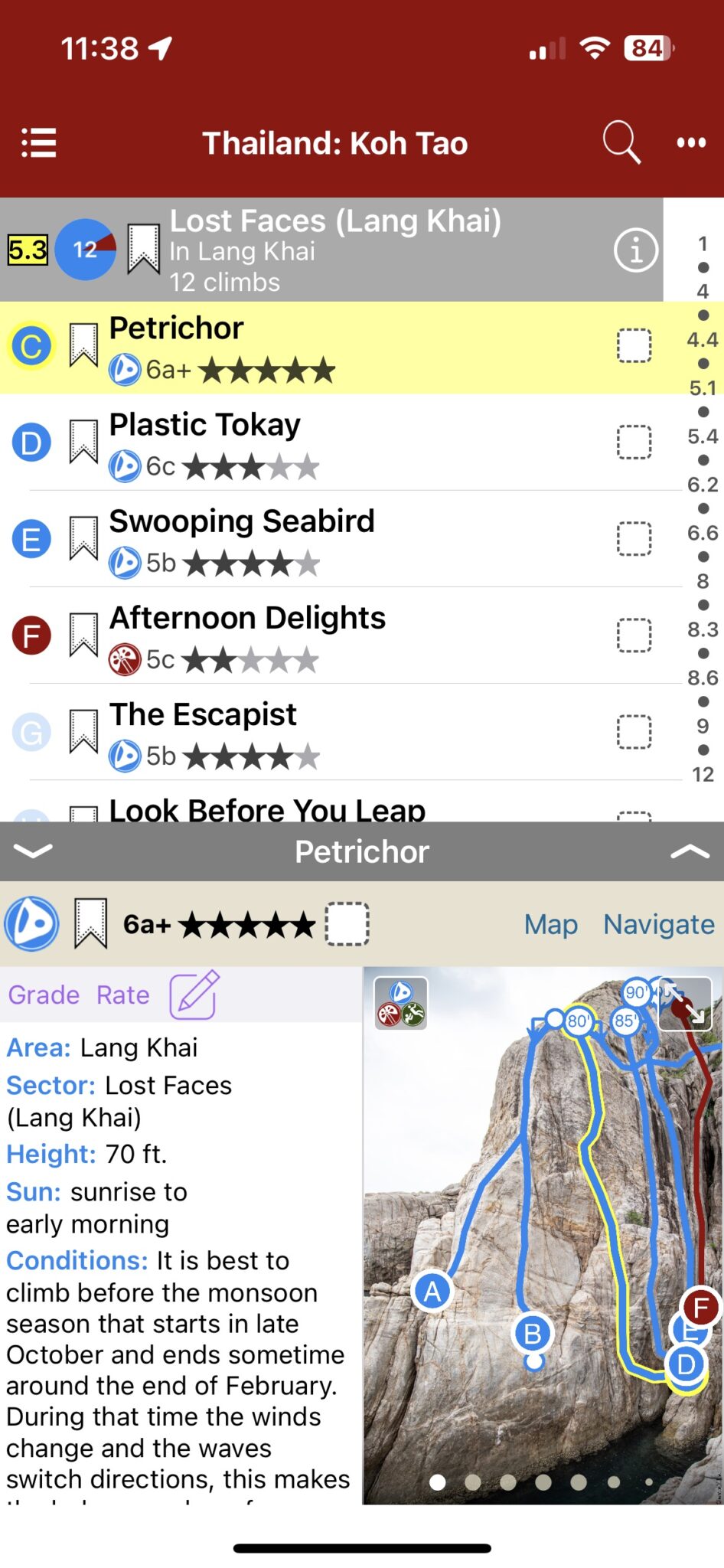Show info for Lost Faces sector

point(635,250)
